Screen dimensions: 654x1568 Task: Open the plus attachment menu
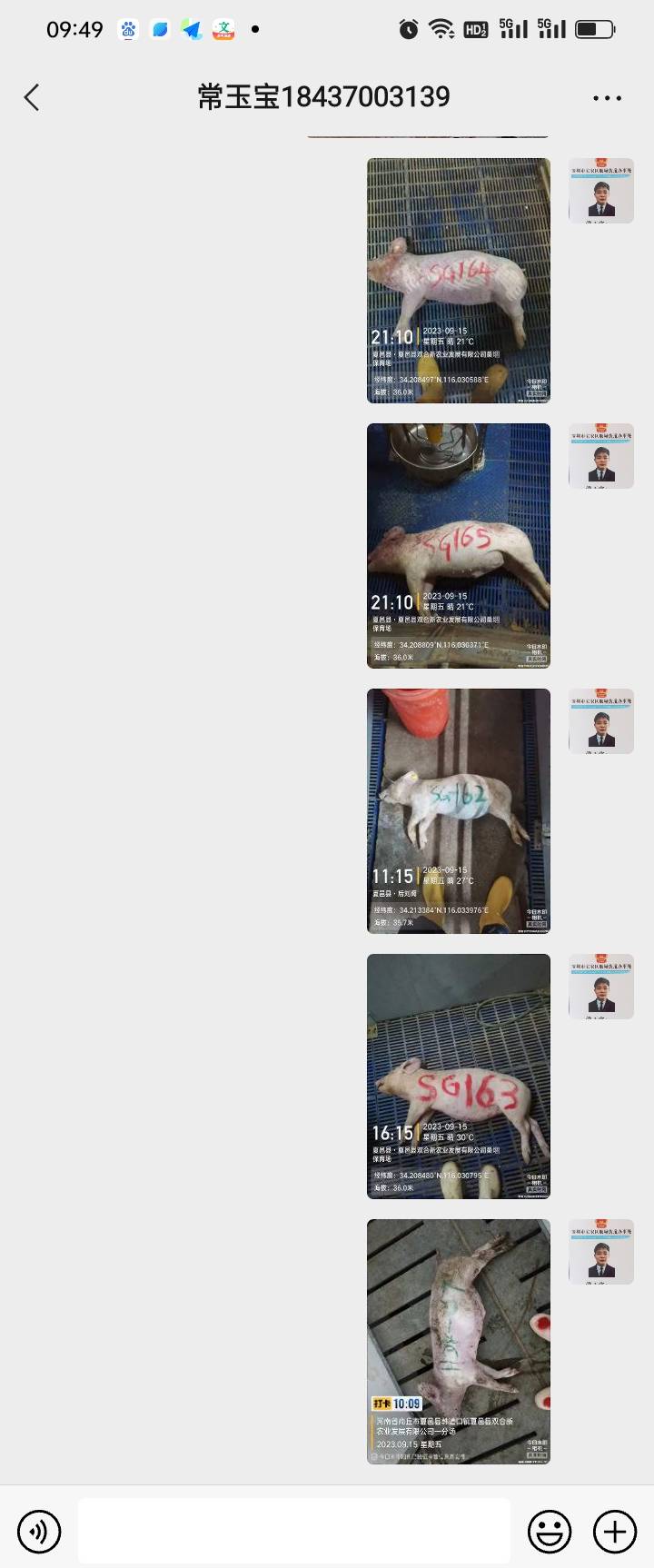tap(615, 1531)
